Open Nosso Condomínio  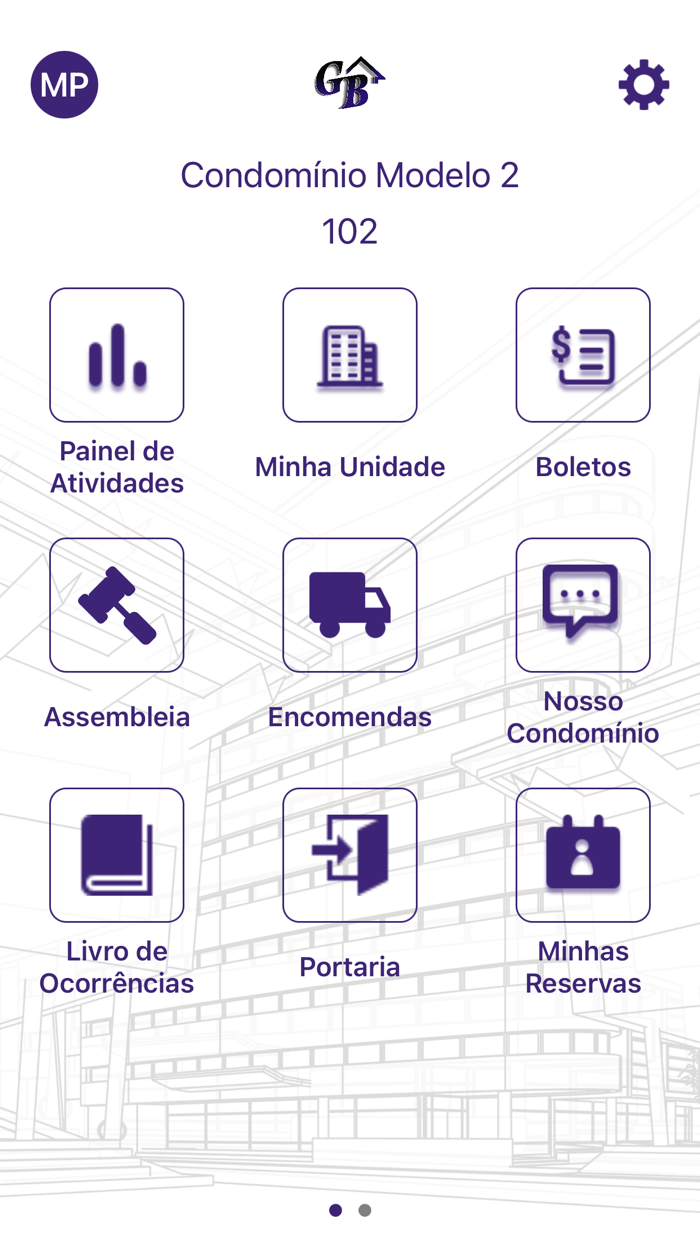[583, 605]
